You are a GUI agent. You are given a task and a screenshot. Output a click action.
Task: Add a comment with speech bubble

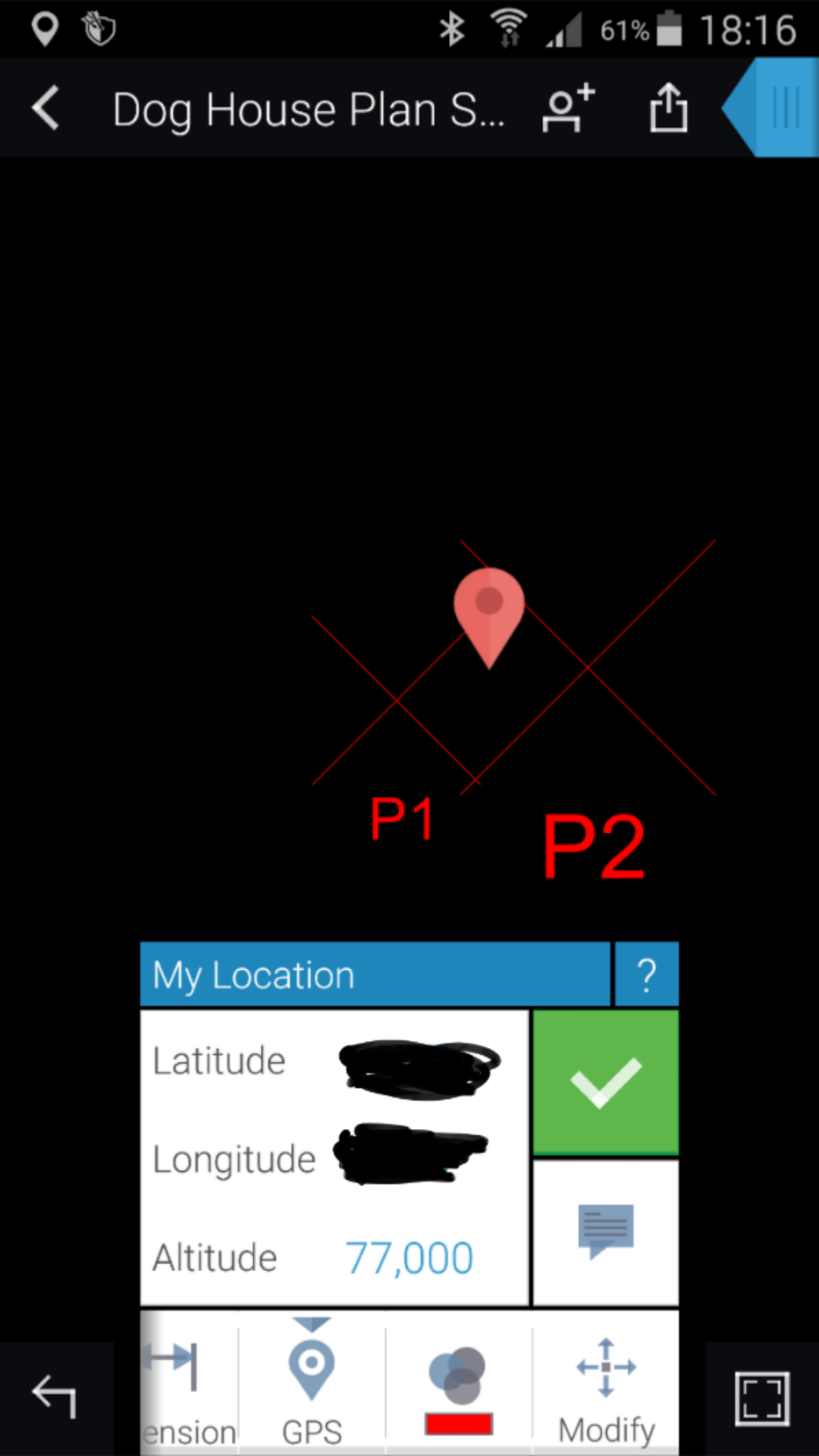605,1232
